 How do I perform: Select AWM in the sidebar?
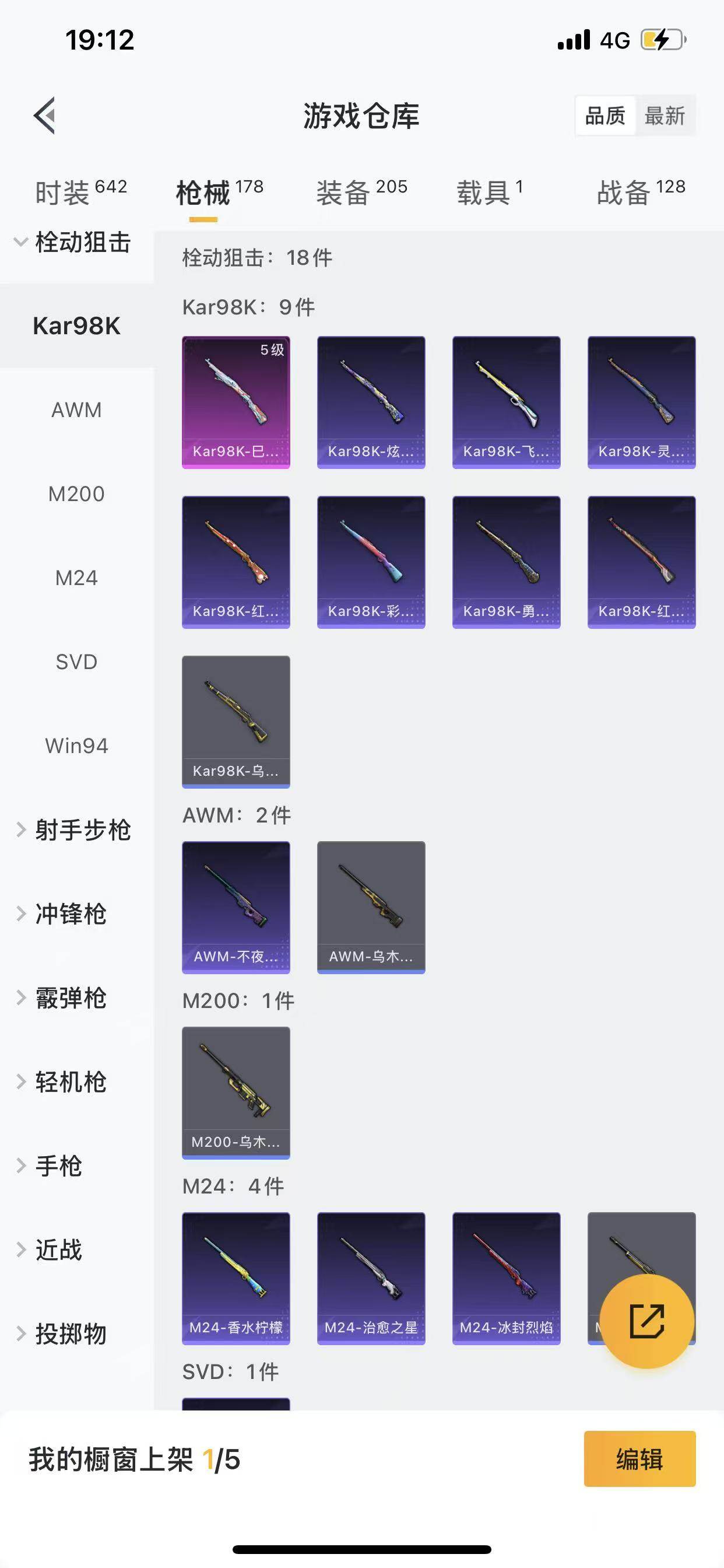click(77, 410)
